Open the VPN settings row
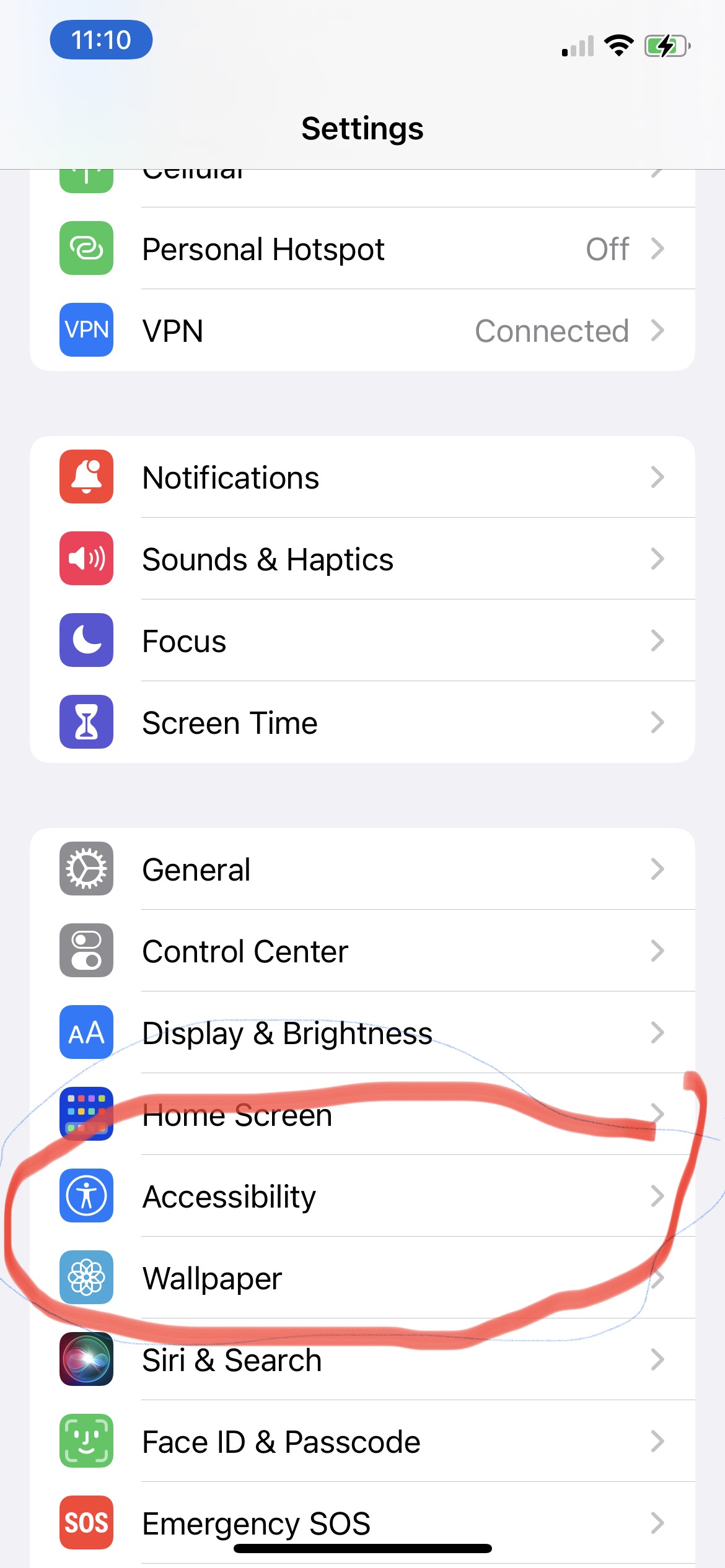The width and height of the screenshot is (725, 1568). coord(362,330)
